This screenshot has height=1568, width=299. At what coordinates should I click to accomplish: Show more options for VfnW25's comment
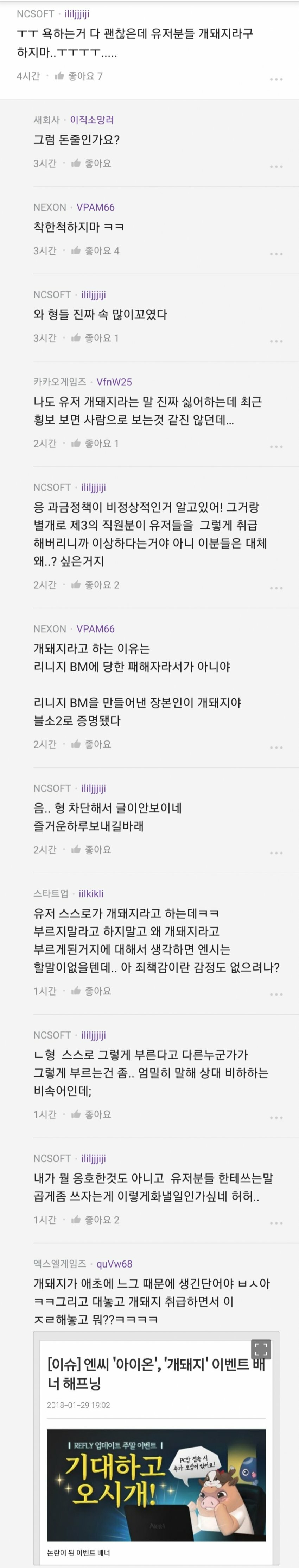[x=276, y=446]
